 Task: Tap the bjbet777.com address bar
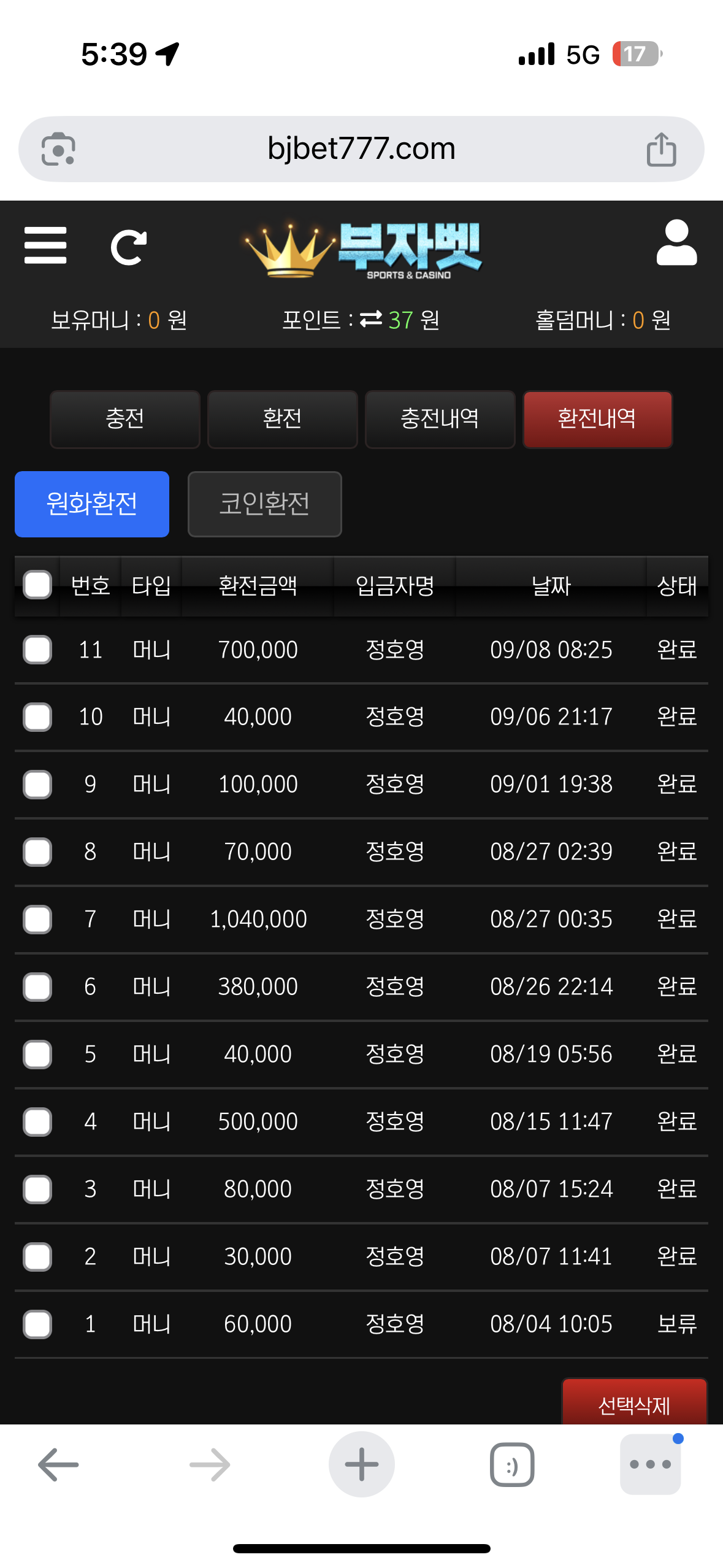point(361,149)
